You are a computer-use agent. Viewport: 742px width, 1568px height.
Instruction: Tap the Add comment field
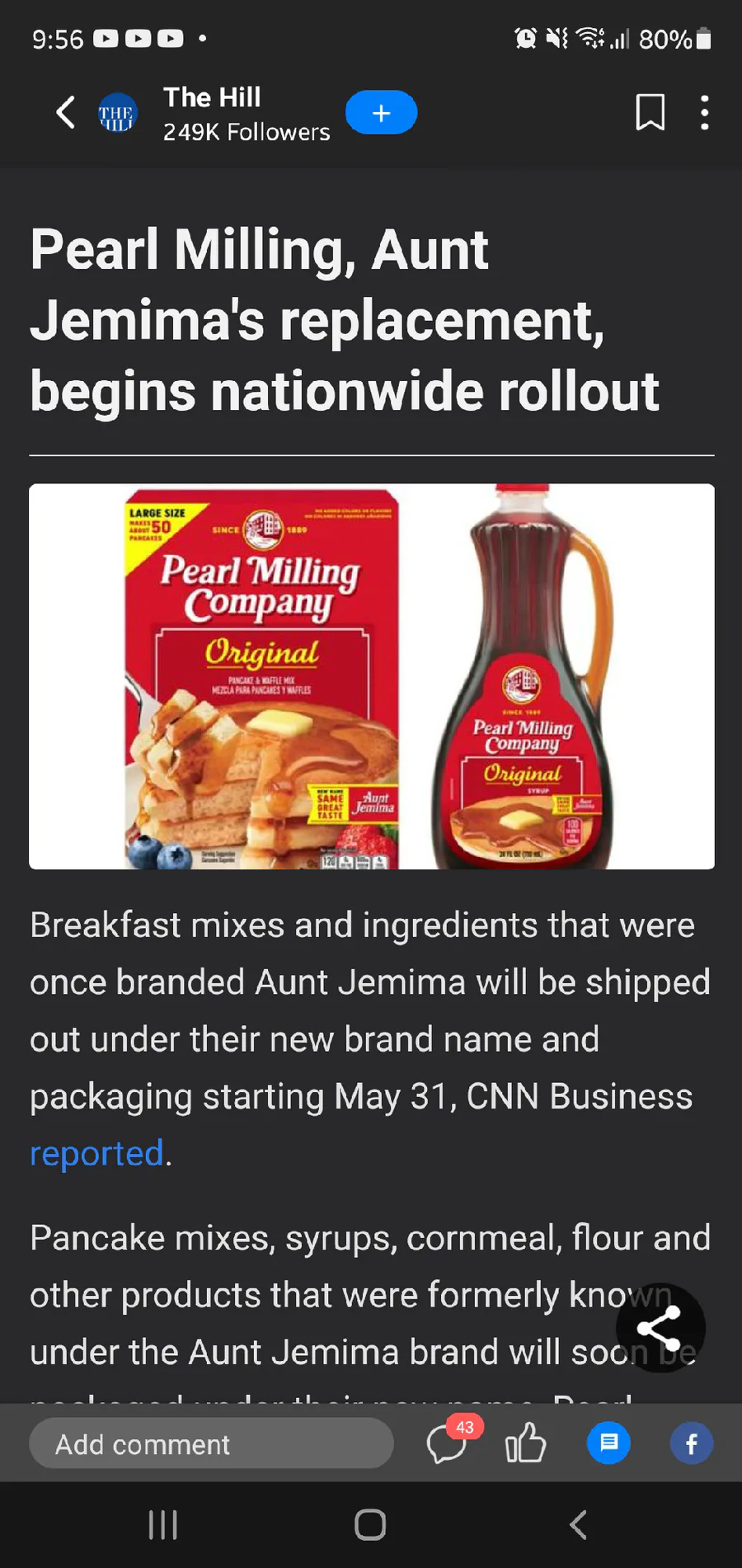[211, 1444]
